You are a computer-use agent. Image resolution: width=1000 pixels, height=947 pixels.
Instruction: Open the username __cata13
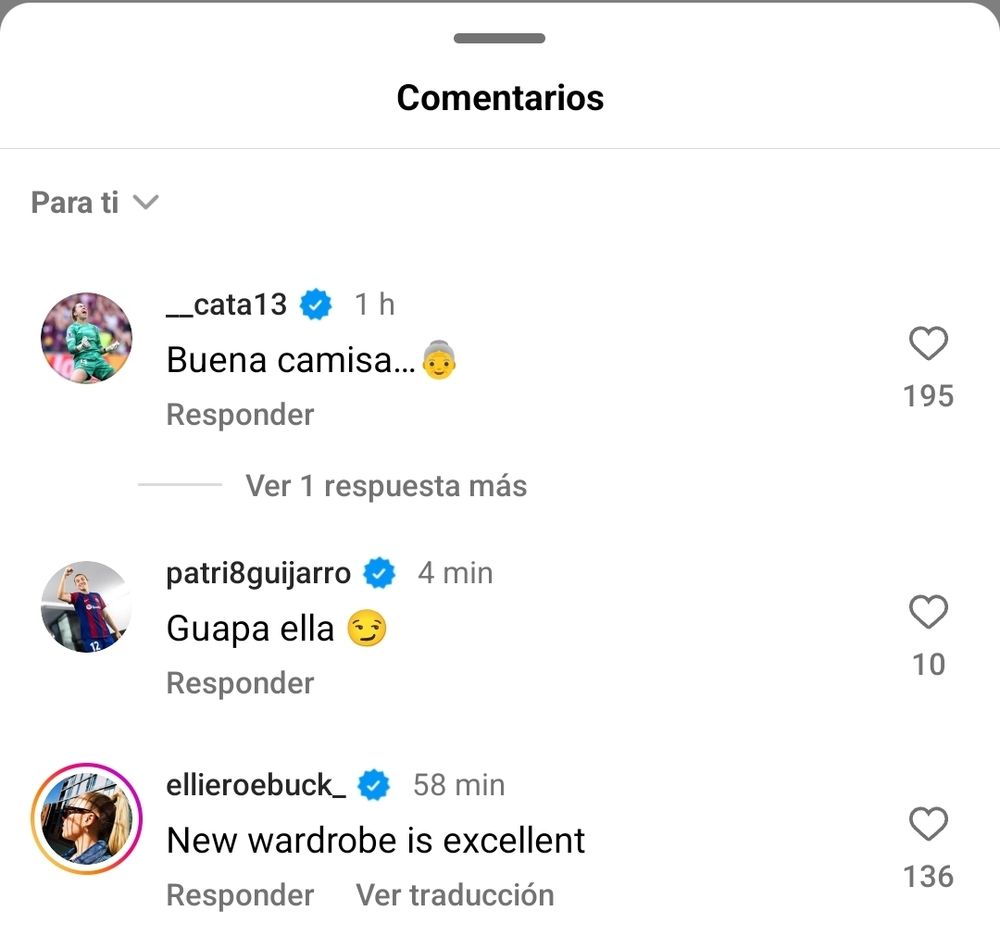tap(226, 305)
